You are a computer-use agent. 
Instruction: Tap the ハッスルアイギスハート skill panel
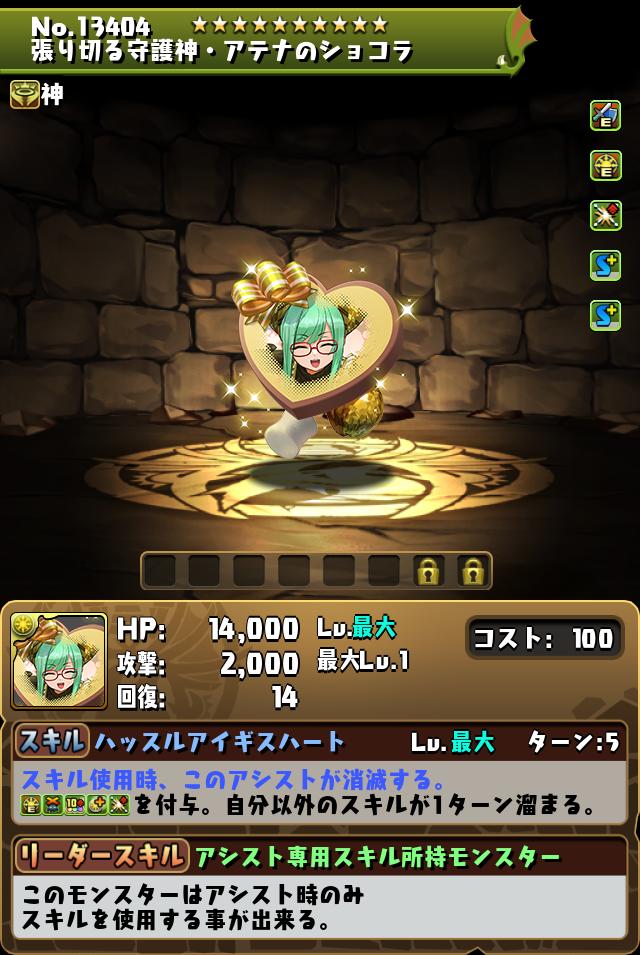coord(320,775)
